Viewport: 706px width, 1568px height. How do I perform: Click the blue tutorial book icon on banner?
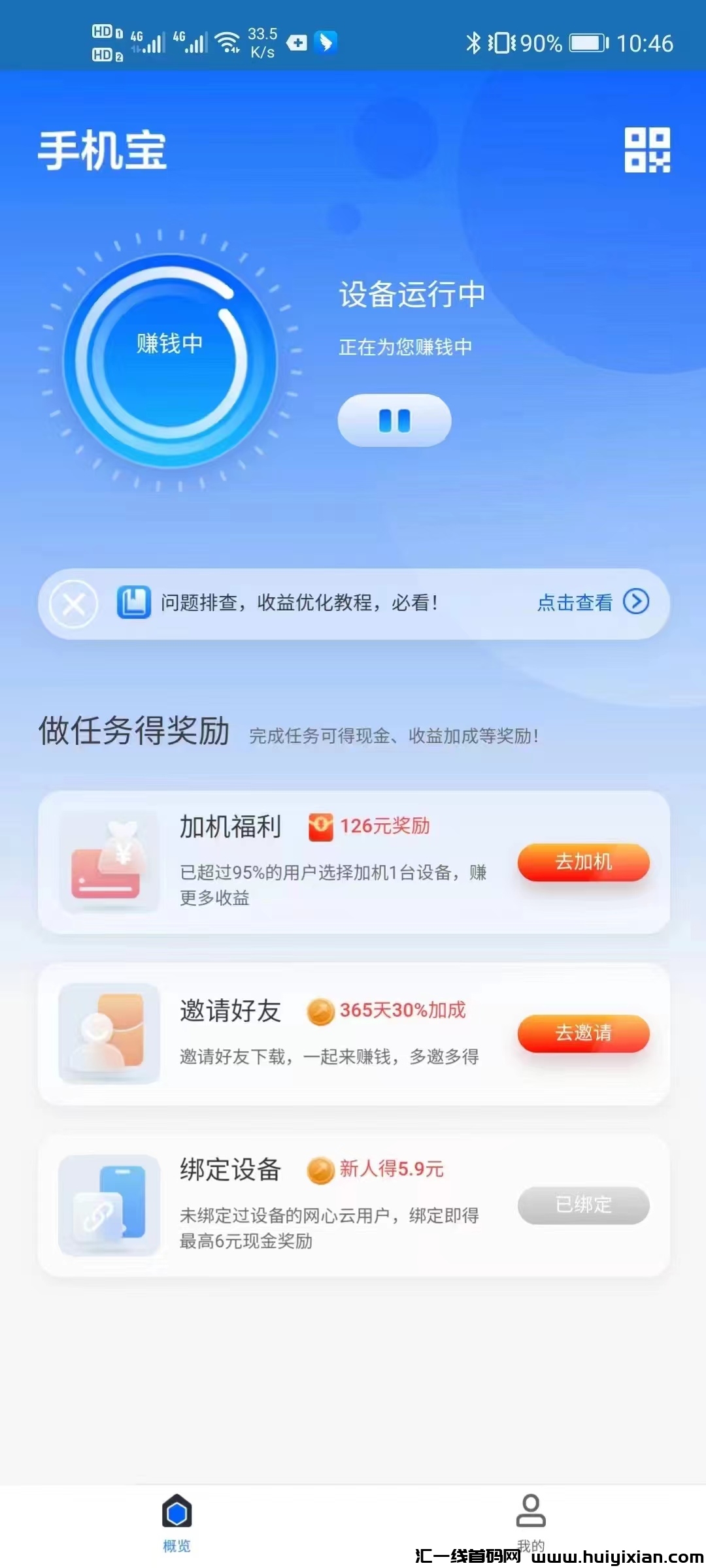tap(134, 602)
